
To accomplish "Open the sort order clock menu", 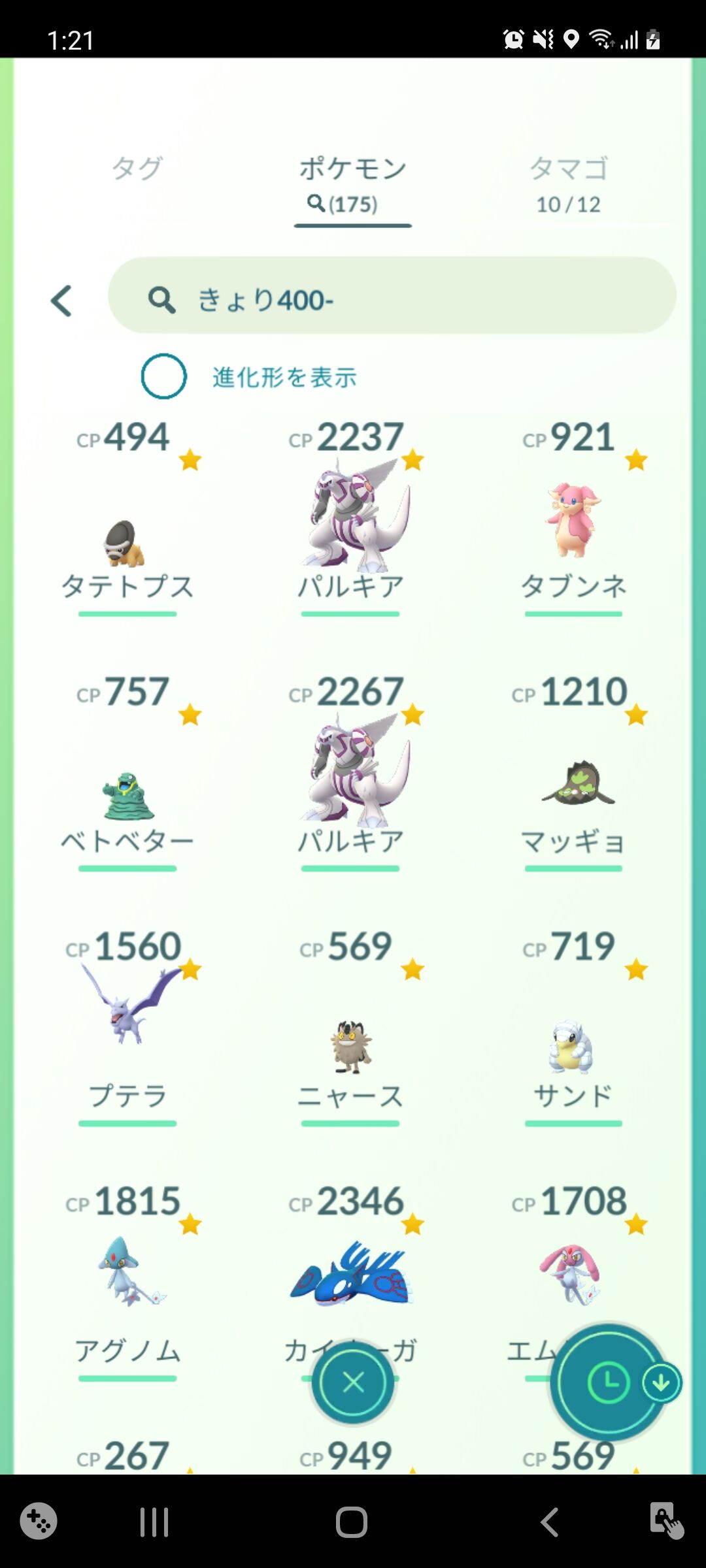I will pos(607,1382).
